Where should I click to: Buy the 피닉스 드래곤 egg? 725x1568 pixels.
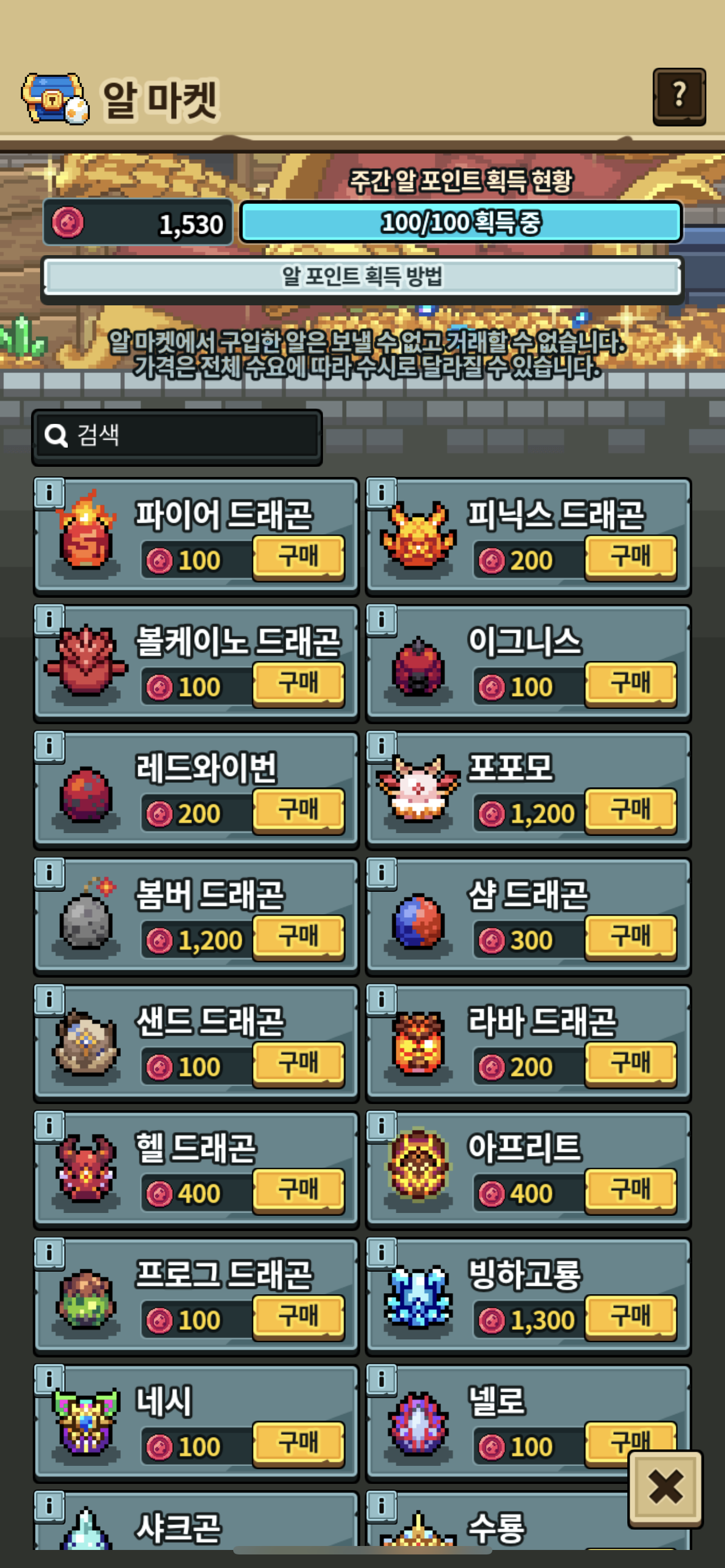[631, 557]
